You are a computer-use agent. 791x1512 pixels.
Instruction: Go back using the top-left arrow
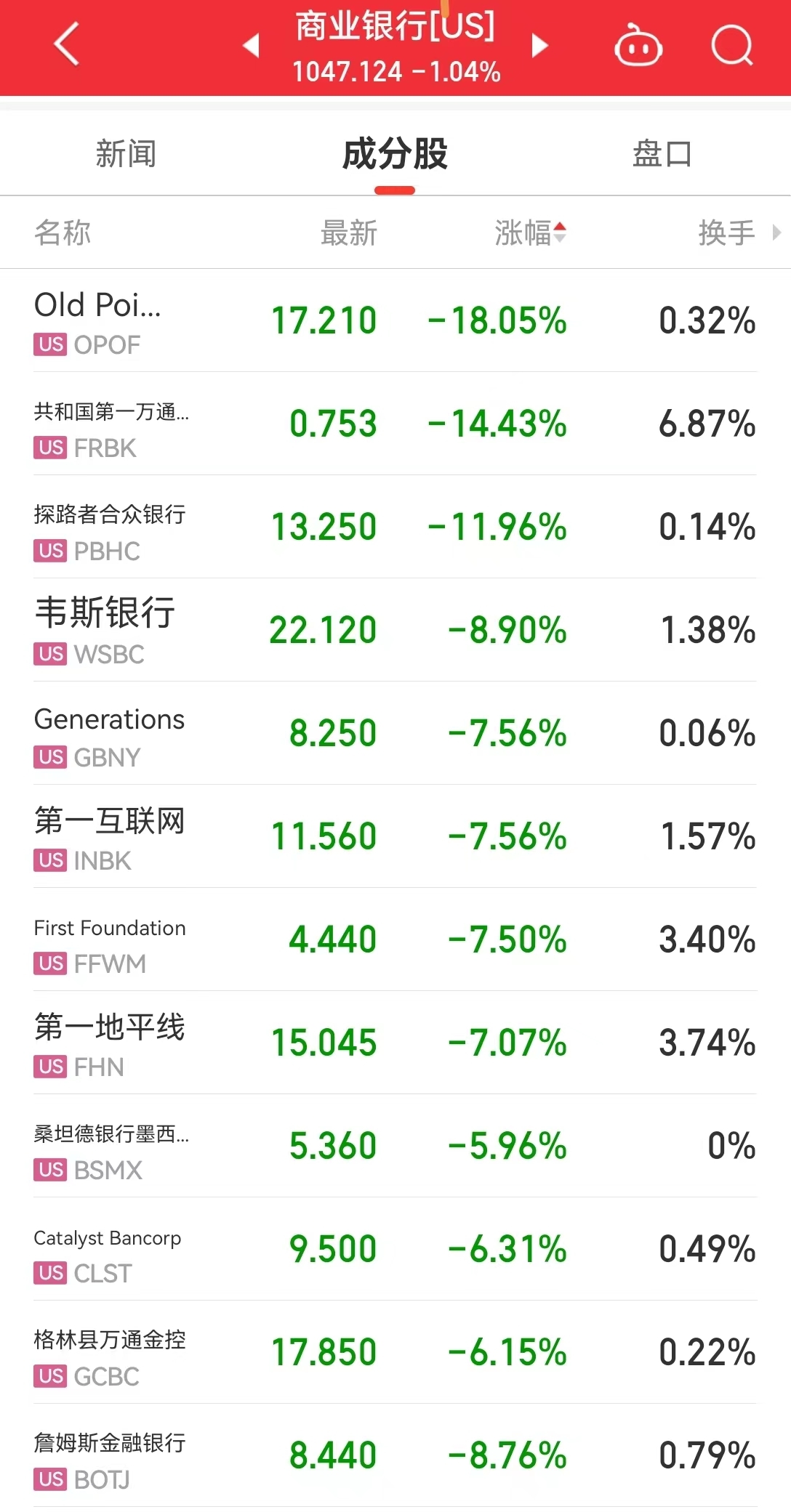click(67, 45)
